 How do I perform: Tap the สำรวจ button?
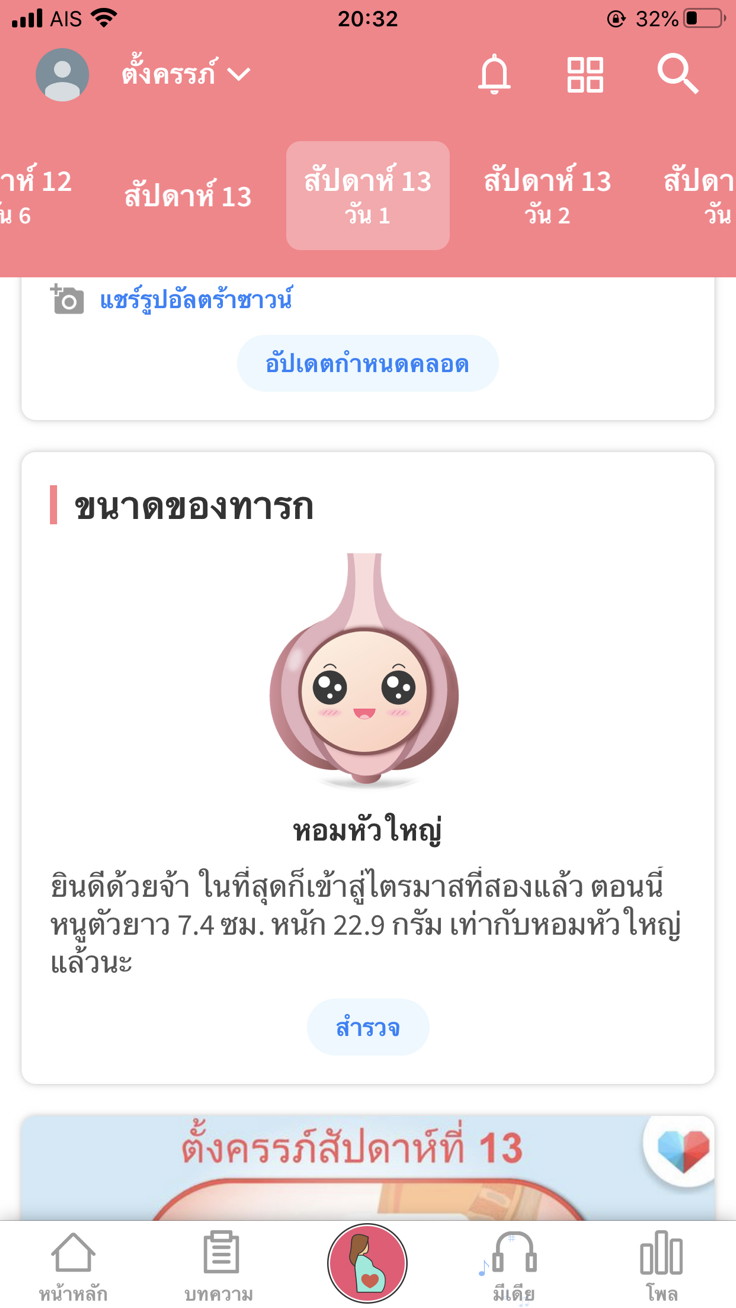tap(367, 1027)
